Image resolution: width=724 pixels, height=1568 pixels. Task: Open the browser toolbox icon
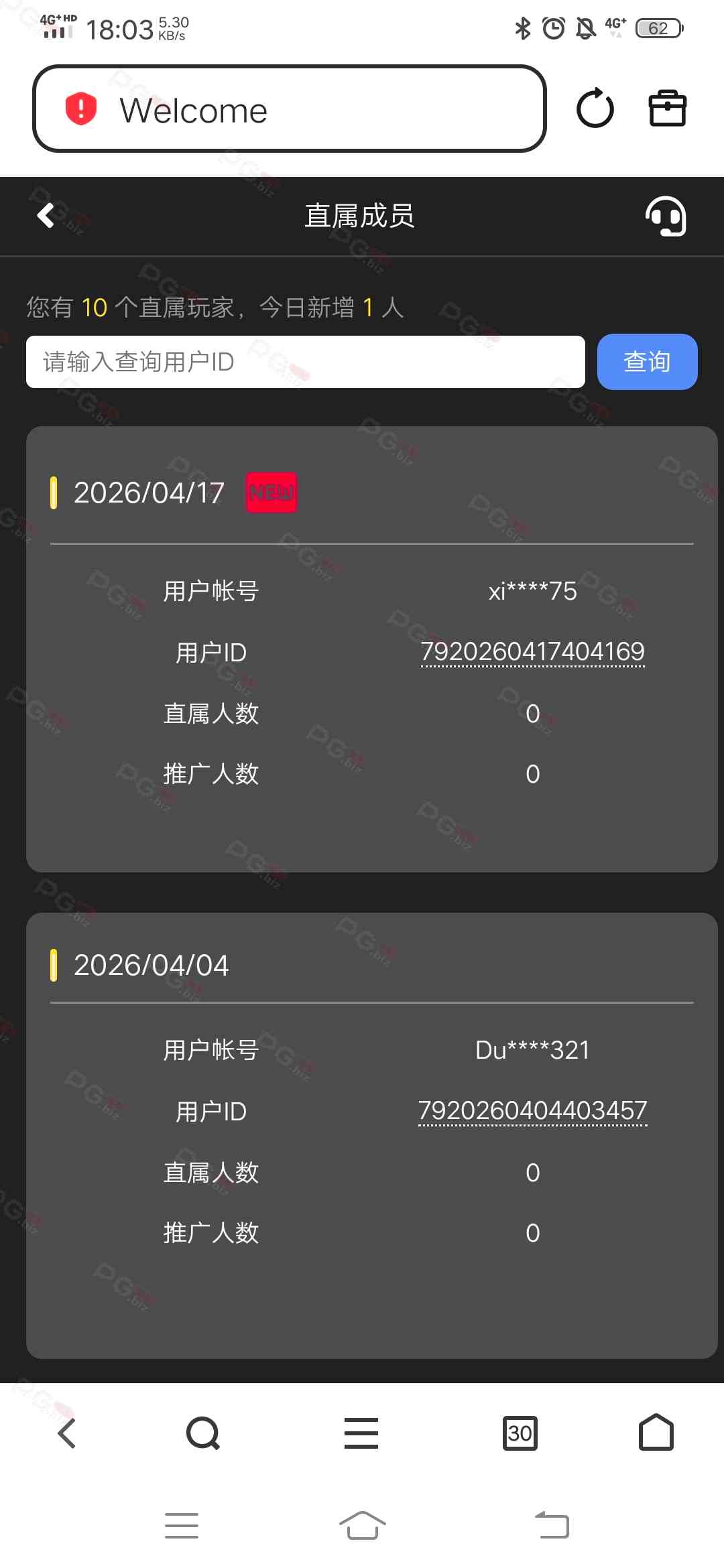tap(668, 109)
